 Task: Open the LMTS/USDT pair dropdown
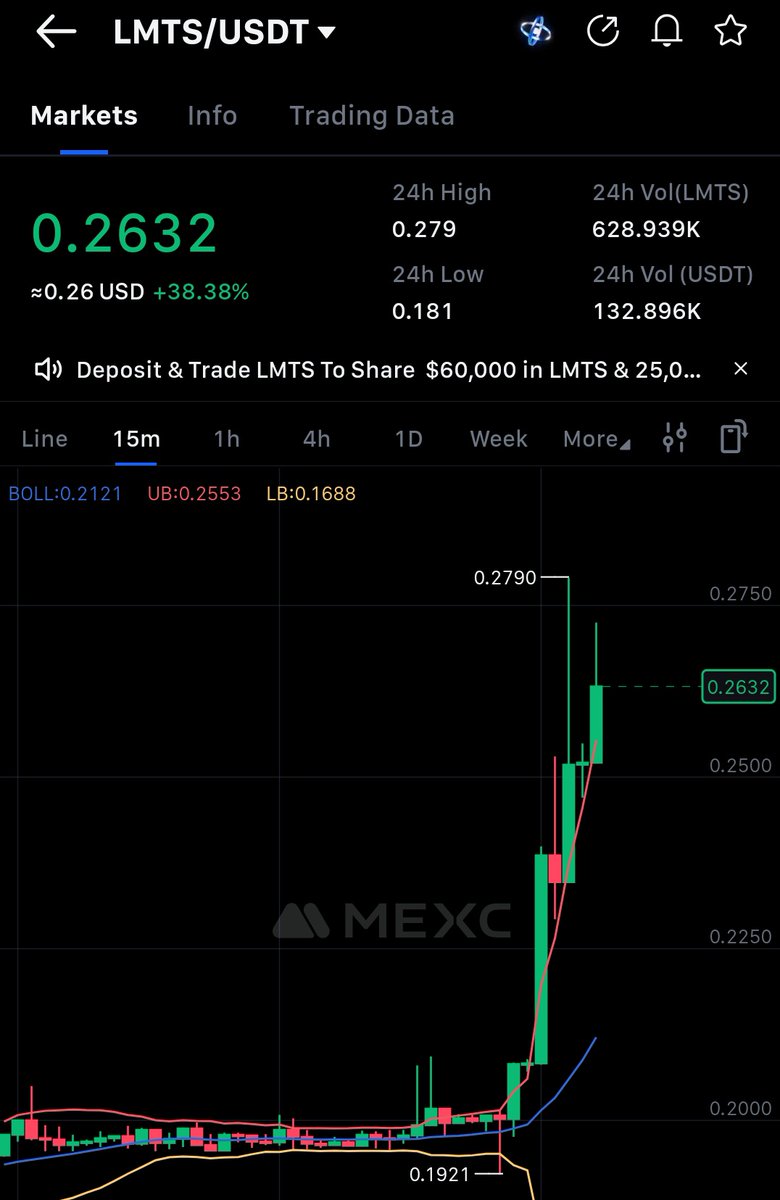click(225, 32)
